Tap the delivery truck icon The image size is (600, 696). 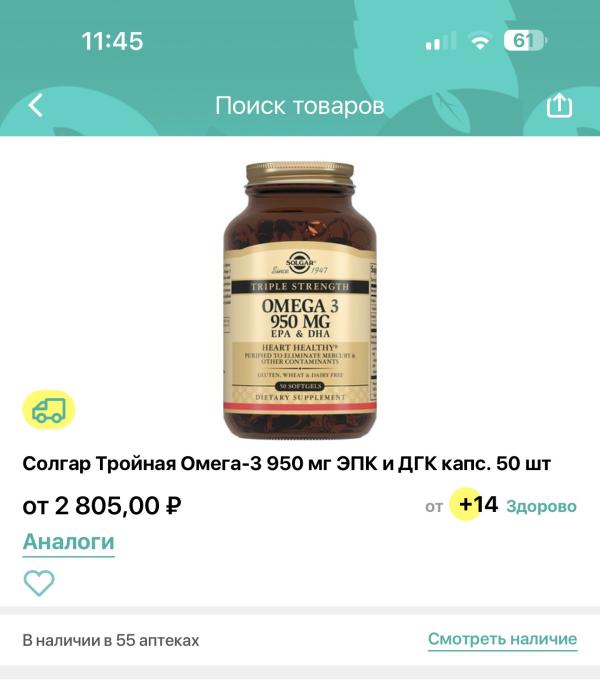49,409
